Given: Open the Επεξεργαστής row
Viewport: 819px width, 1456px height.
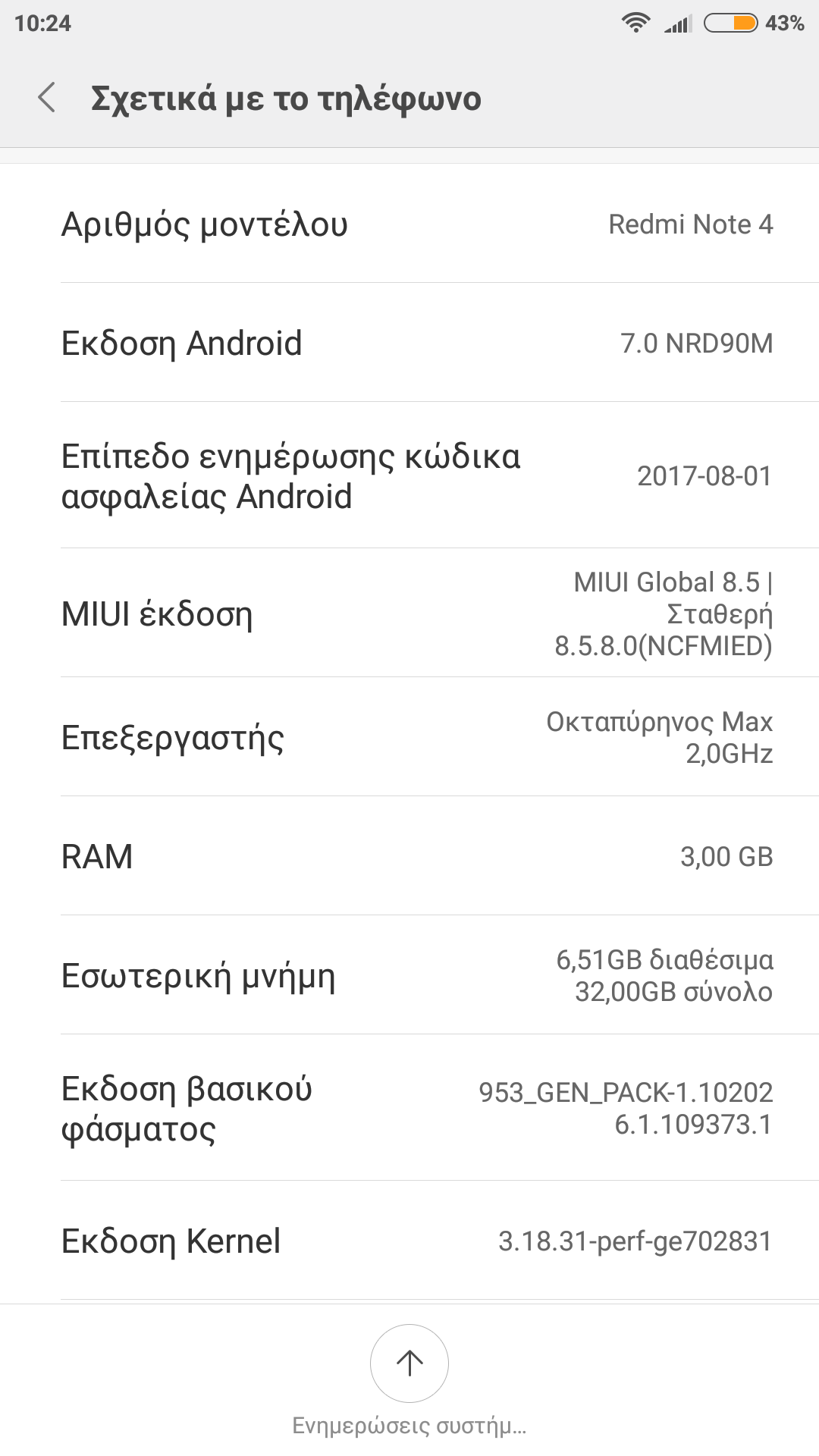Looking at the screenshot, I should coord(409,737).
